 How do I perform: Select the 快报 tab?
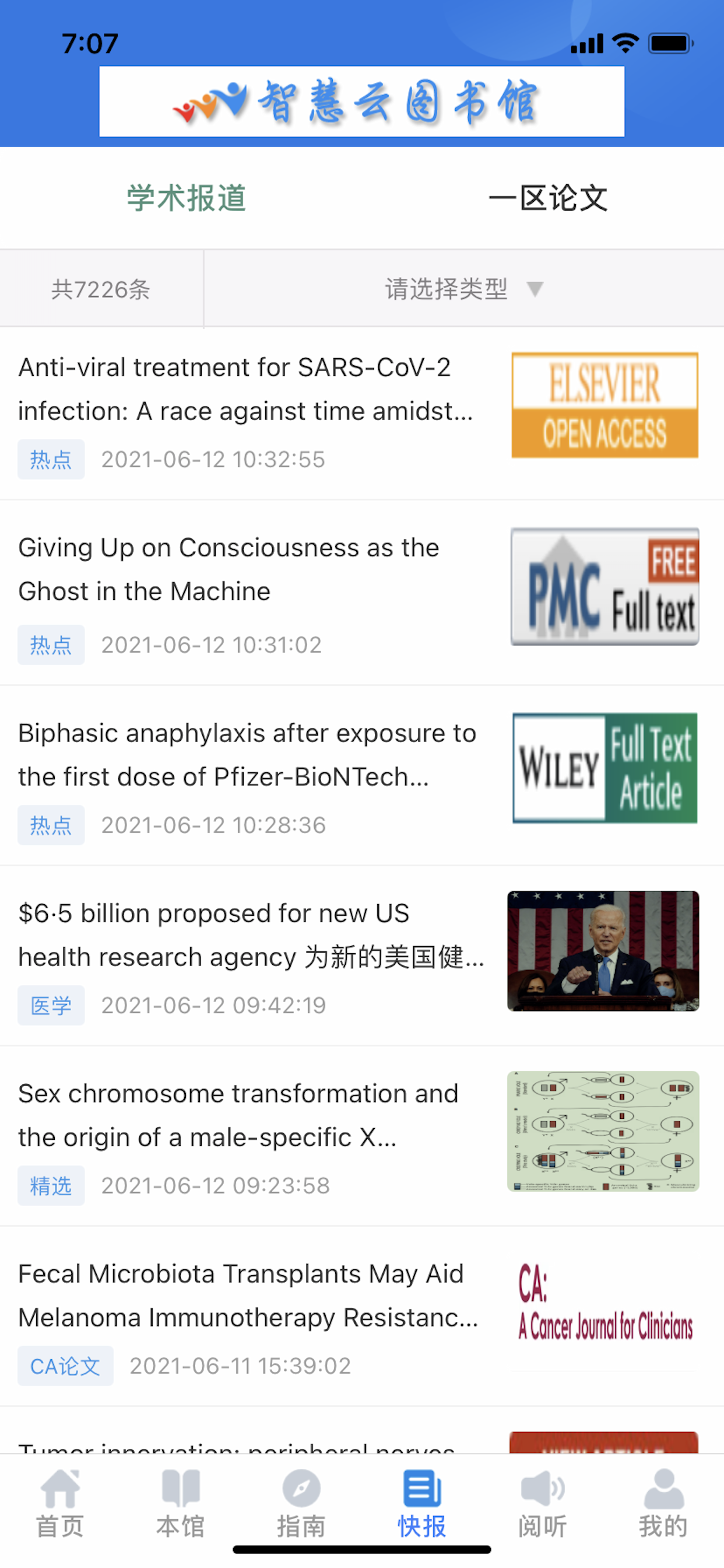421,1502
